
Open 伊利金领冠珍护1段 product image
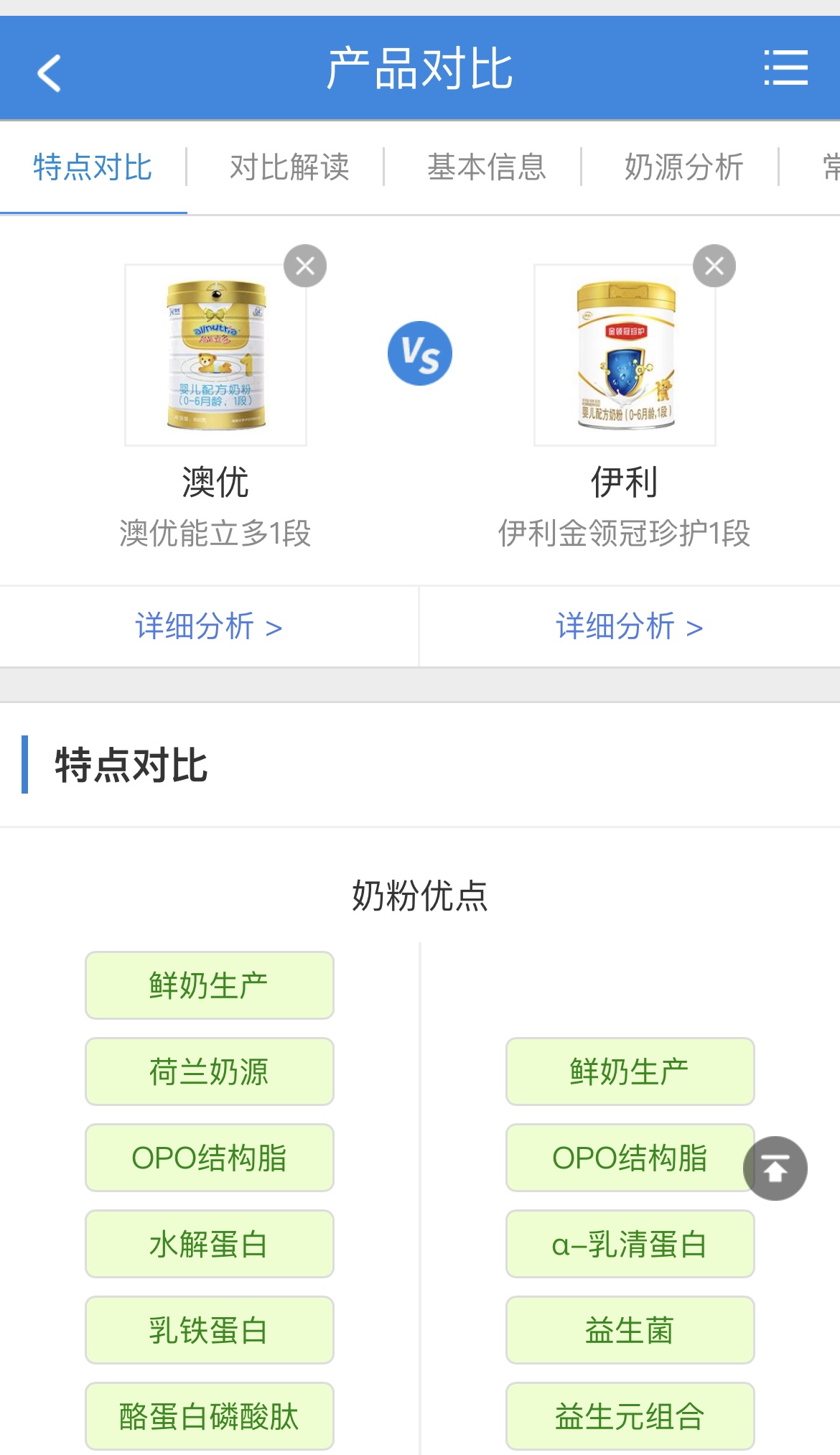(x=625, y=355)
